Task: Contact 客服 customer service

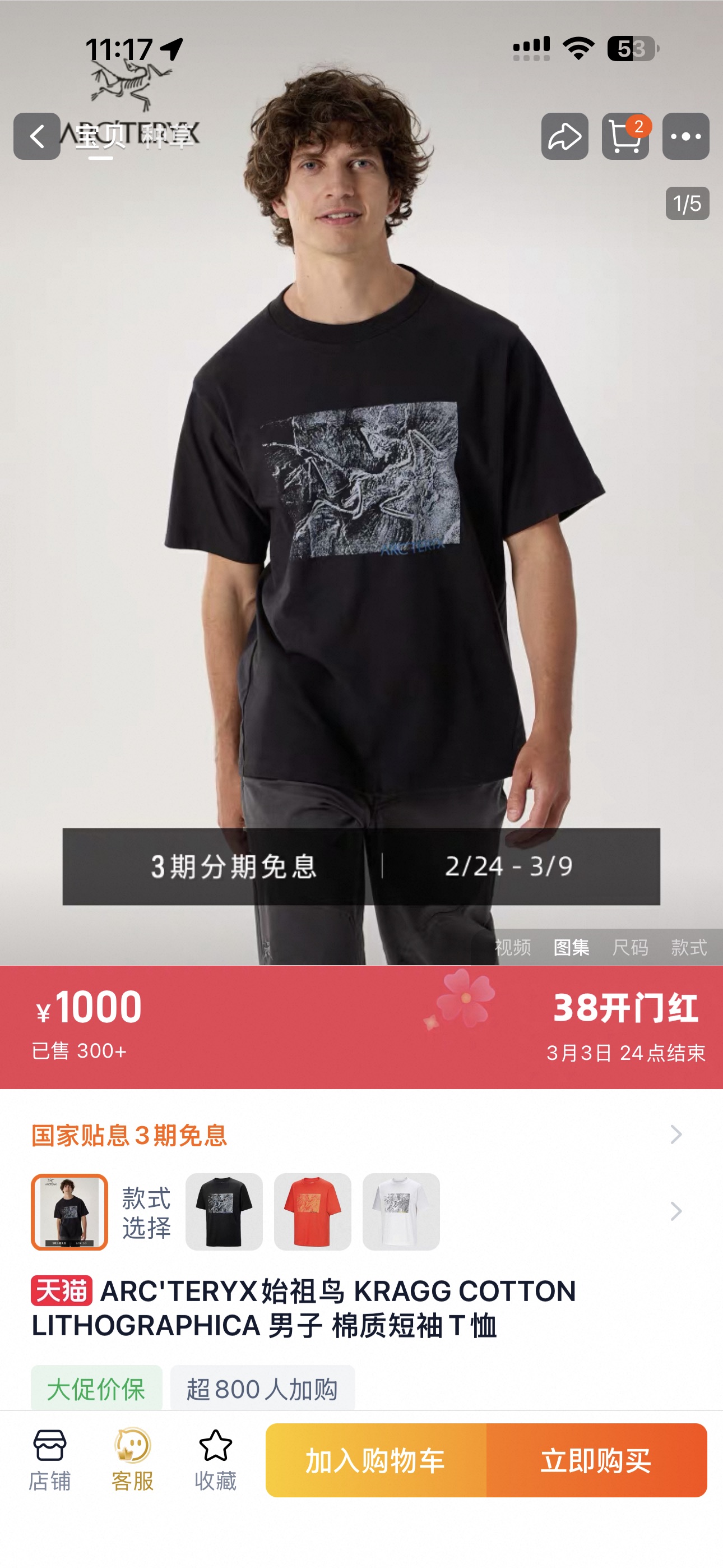Action: click(132, 1460)
